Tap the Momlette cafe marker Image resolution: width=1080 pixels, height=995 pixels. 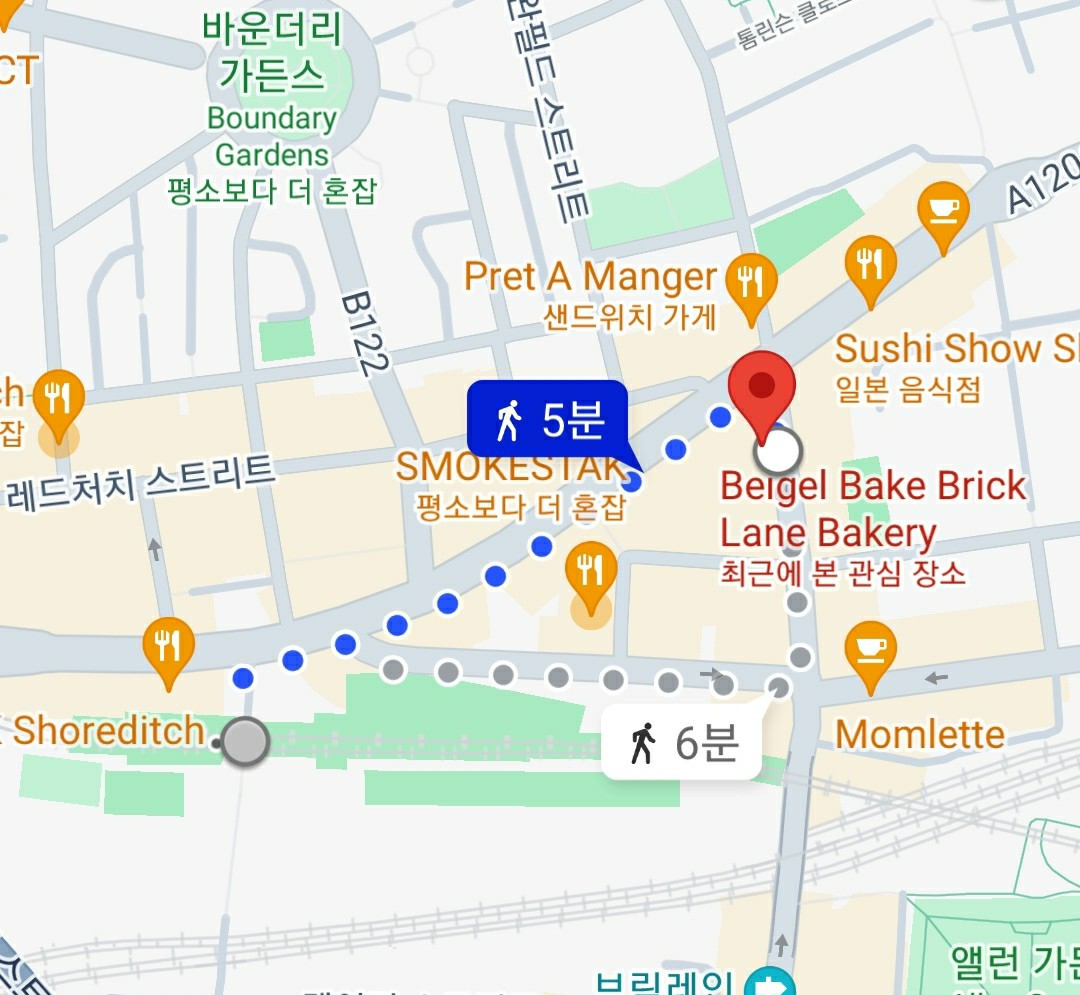870,647
